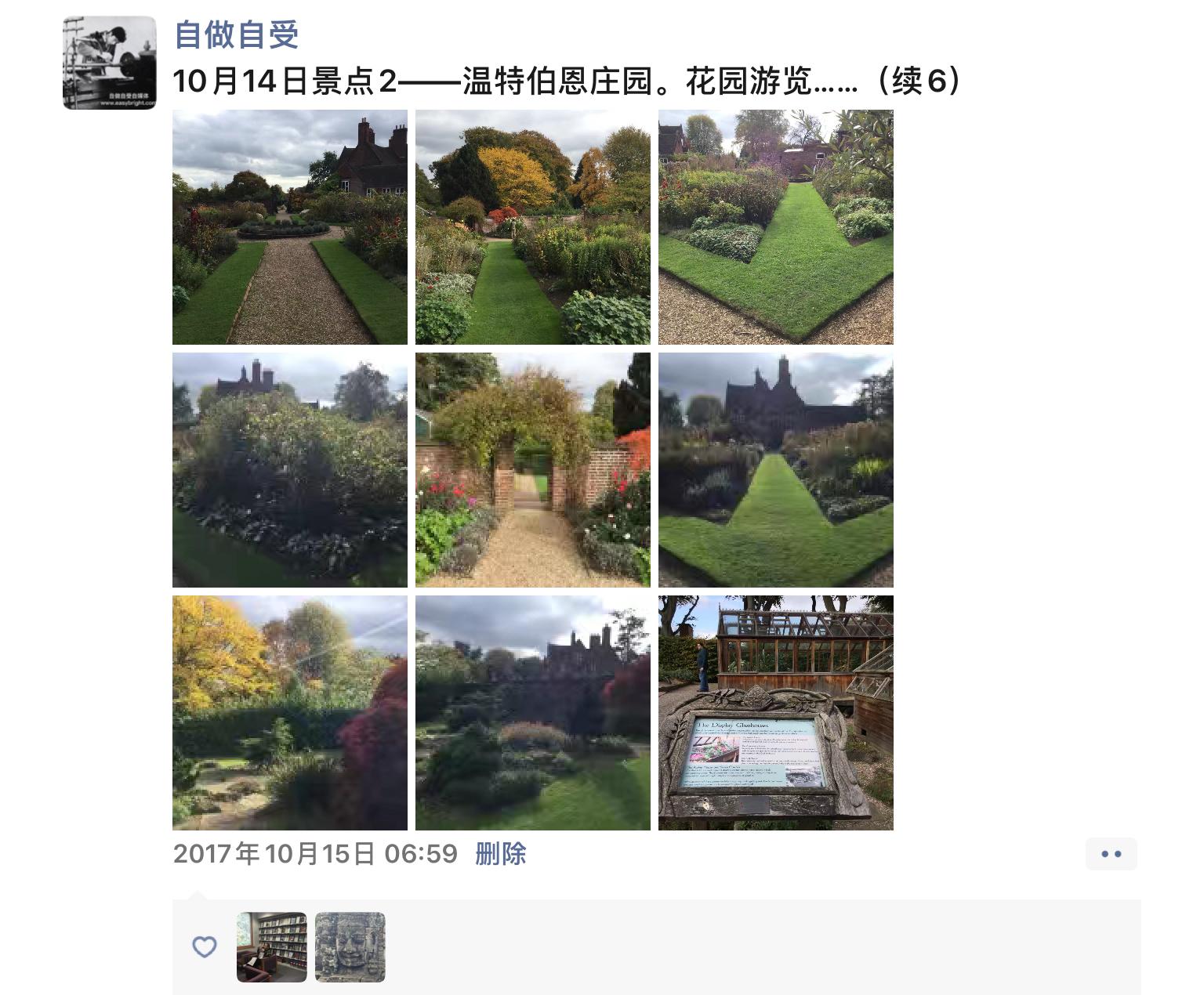This screenshot has height=995, width=1204.
Task: View the Display Glasshouses sign photo
Action: coord(775,712)
